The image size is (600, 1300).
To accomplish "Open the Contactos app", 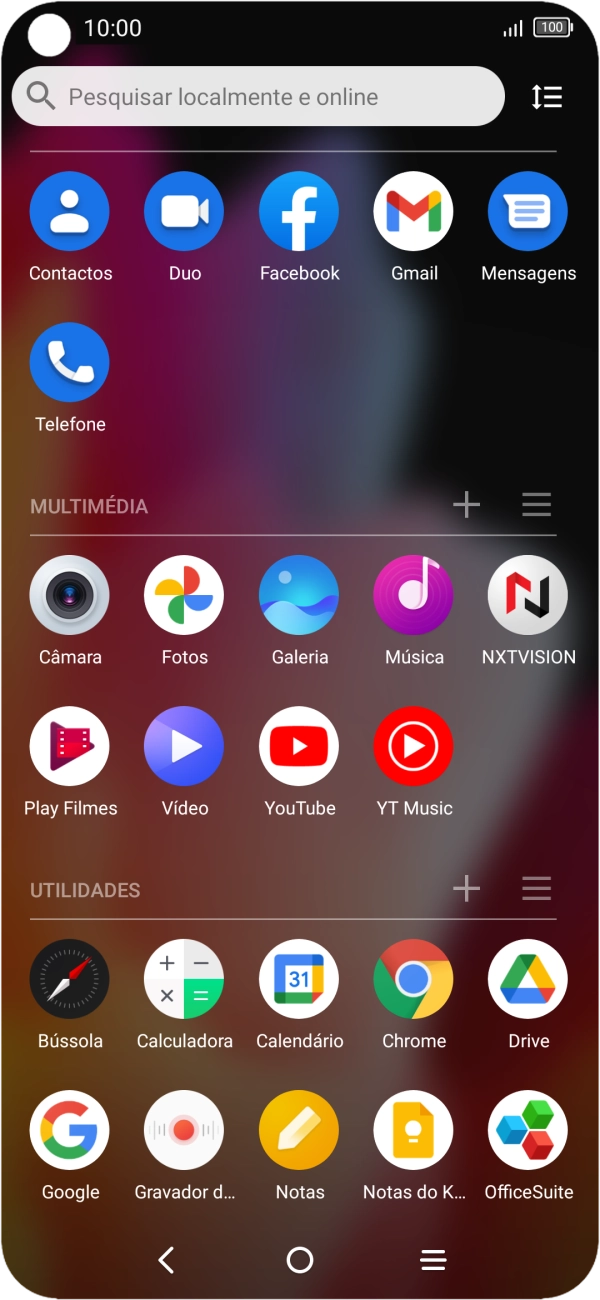I will [70, 212].
